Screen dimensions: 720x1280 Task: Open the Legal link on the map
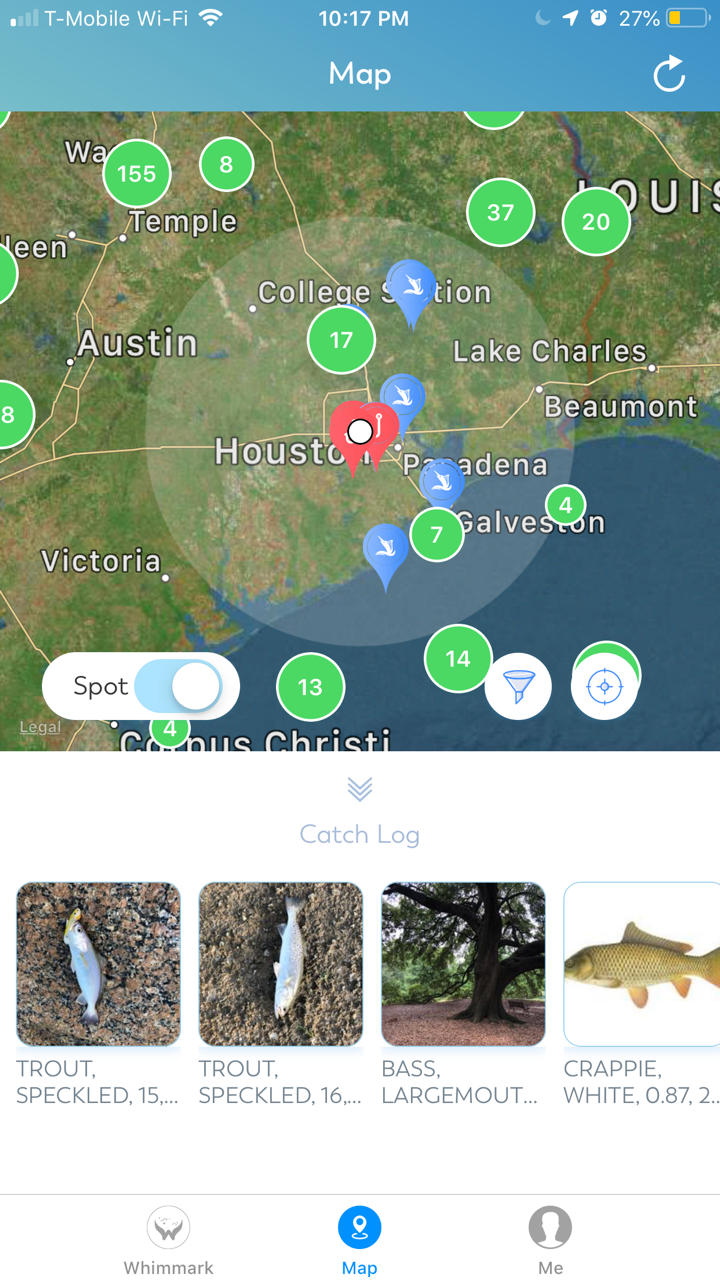39,727
